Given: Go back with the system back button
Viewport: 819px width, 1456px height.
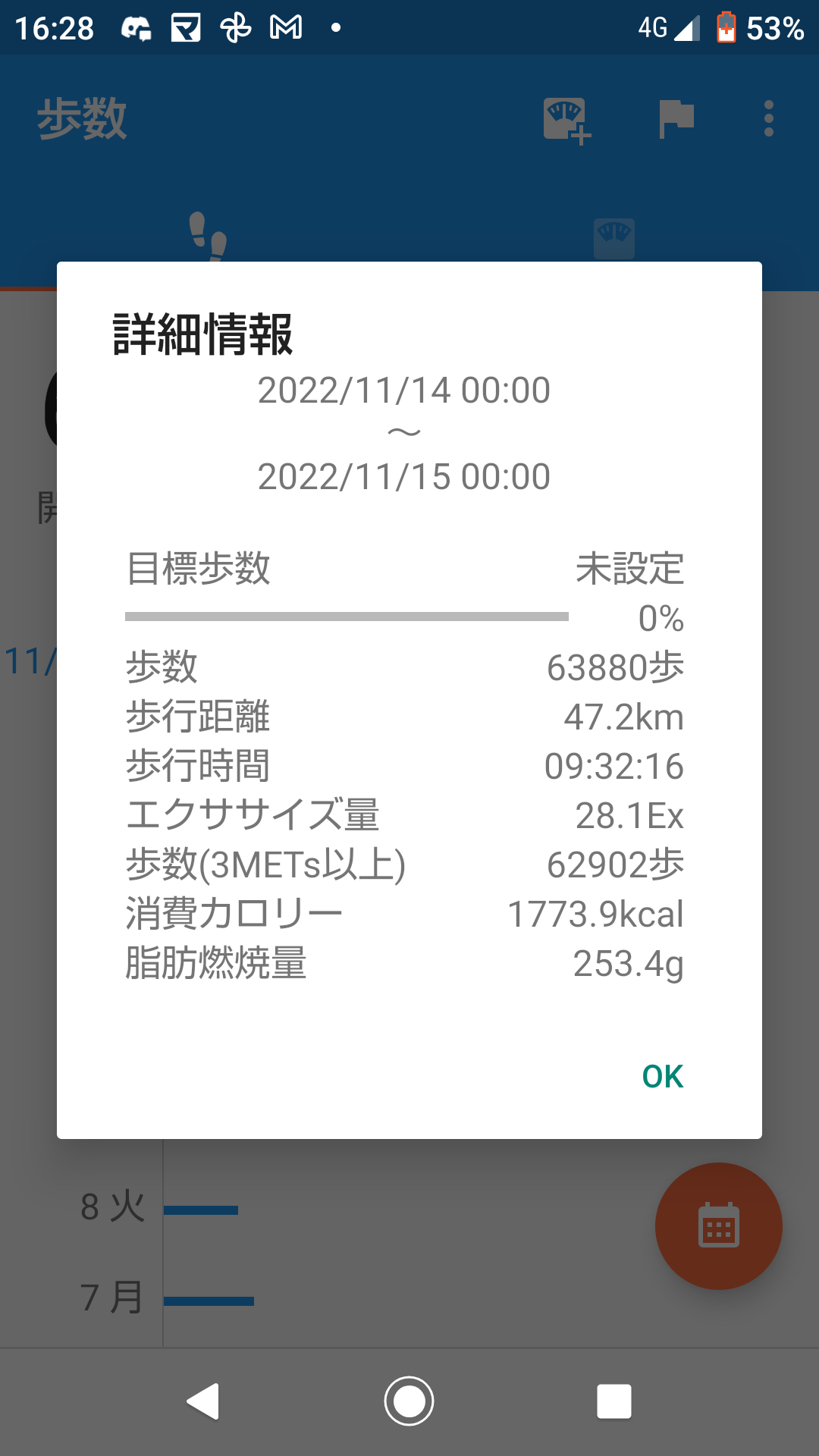Looking at the screenshot, I should [x=203, y=1401].
